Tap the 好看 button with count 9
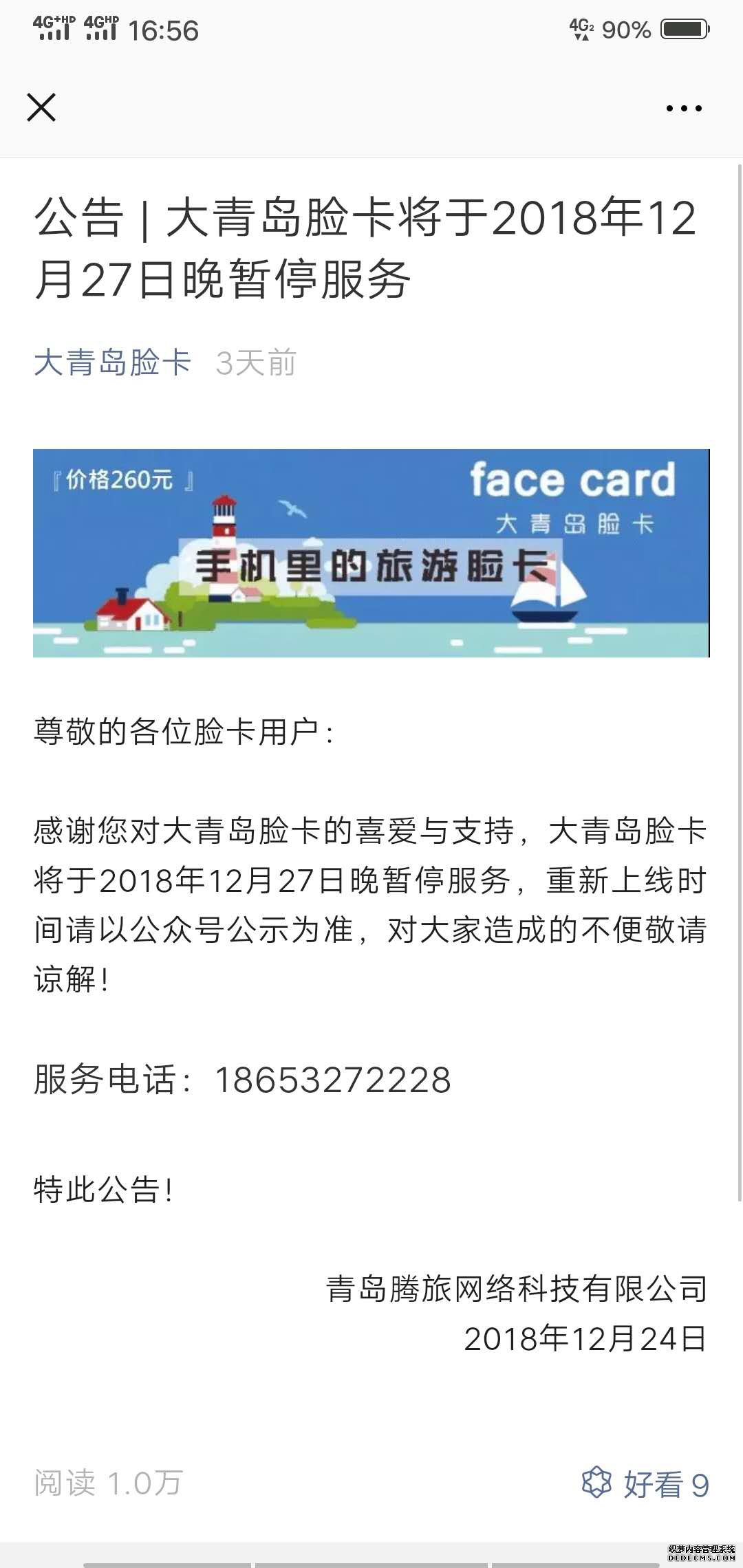The width and height of the screenshot is (743, 1568). click(645, 1483)
